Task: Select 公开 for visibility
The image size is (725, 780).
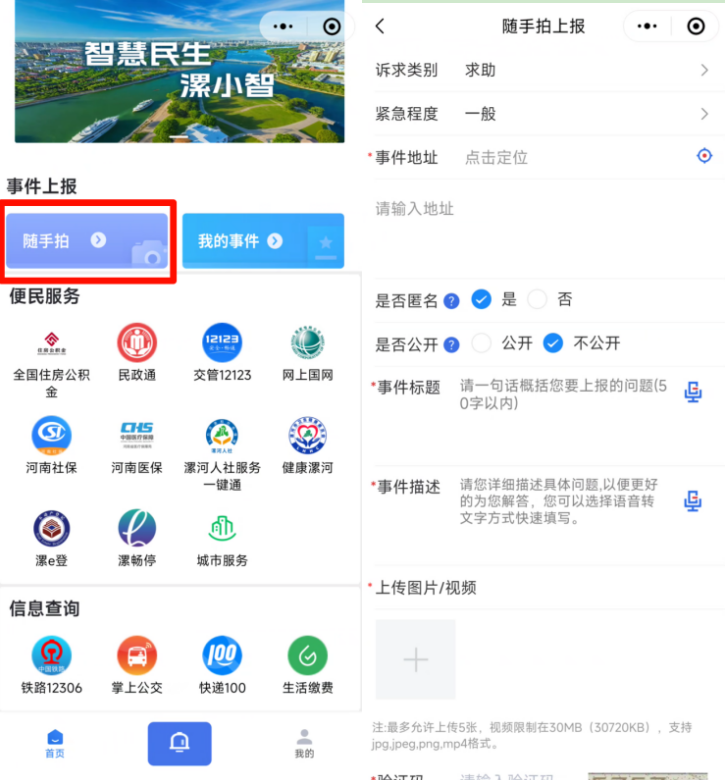Action: [482, 343]
